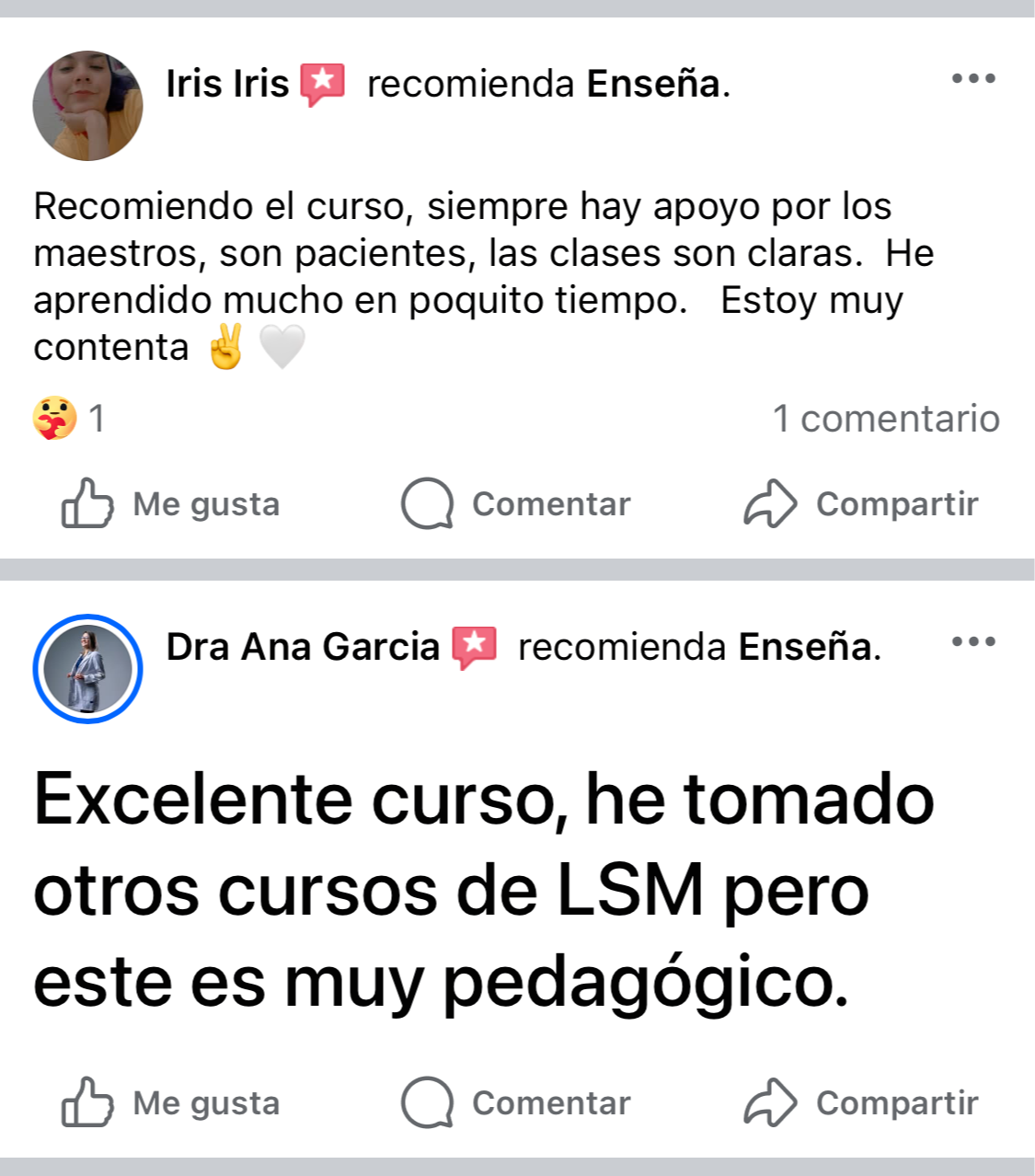The image size is (1035, 1176).
Task: Comment on Dra Ana Garcia's recommendation
Action: [516, 1102]
